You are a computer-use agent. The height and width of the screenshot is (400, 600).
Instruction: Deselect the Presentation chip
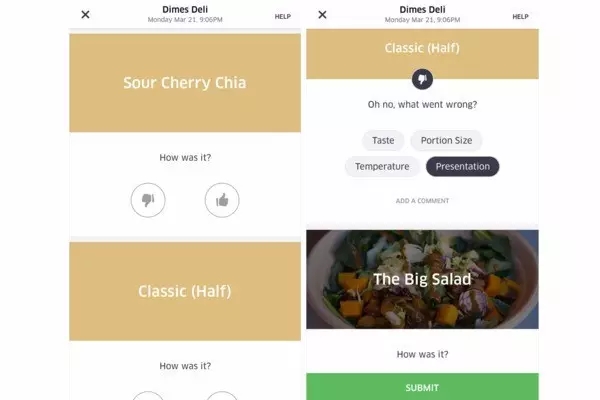[462, 167]
